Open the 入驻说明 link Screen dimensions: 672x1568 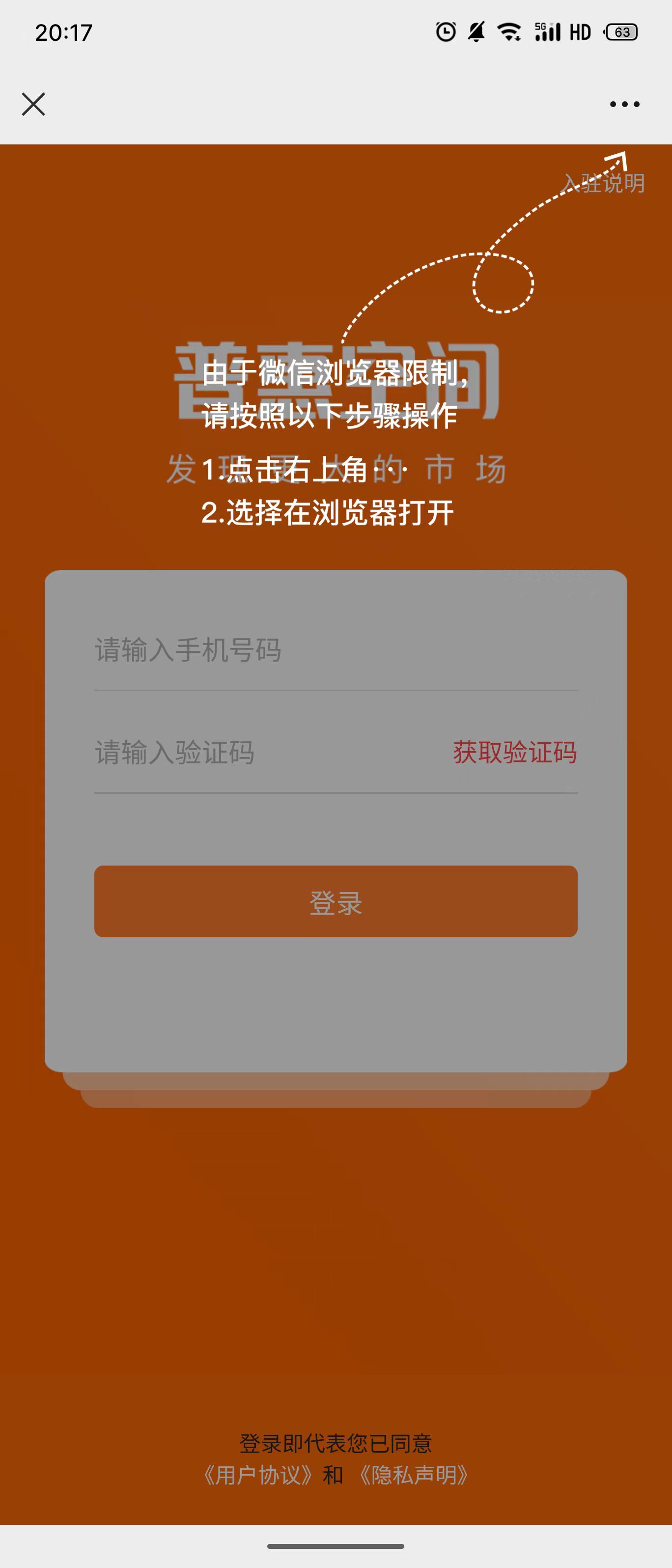[603, 183]
